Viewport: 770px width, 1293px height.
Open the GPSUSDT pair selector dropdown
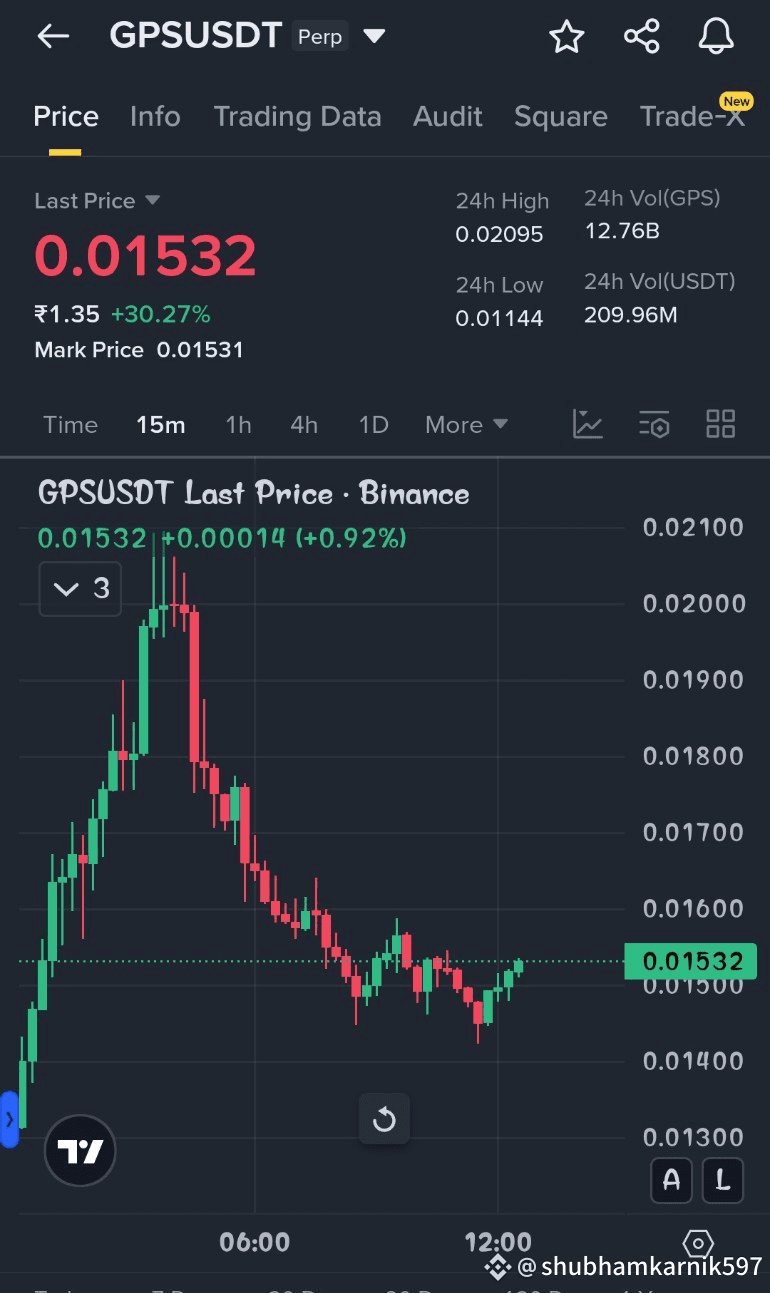[x=374, y=37]
